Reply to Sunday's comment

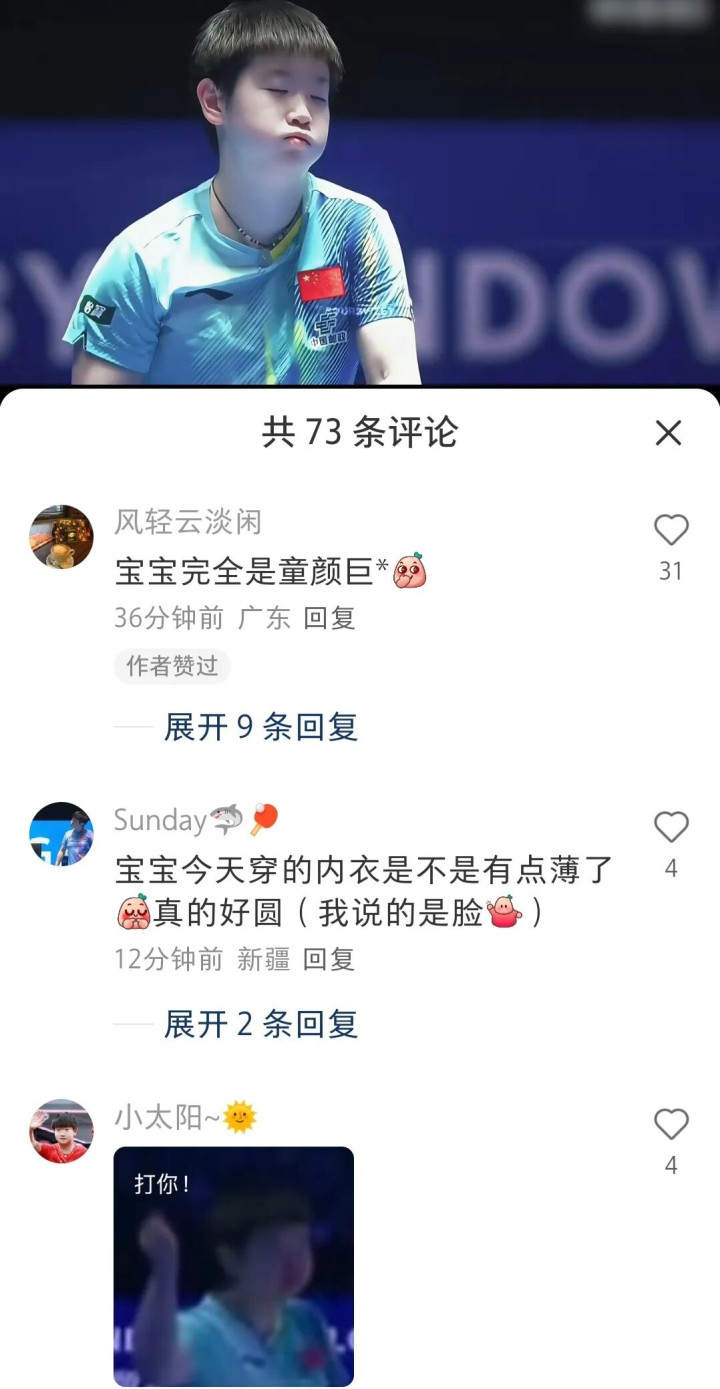329,960
